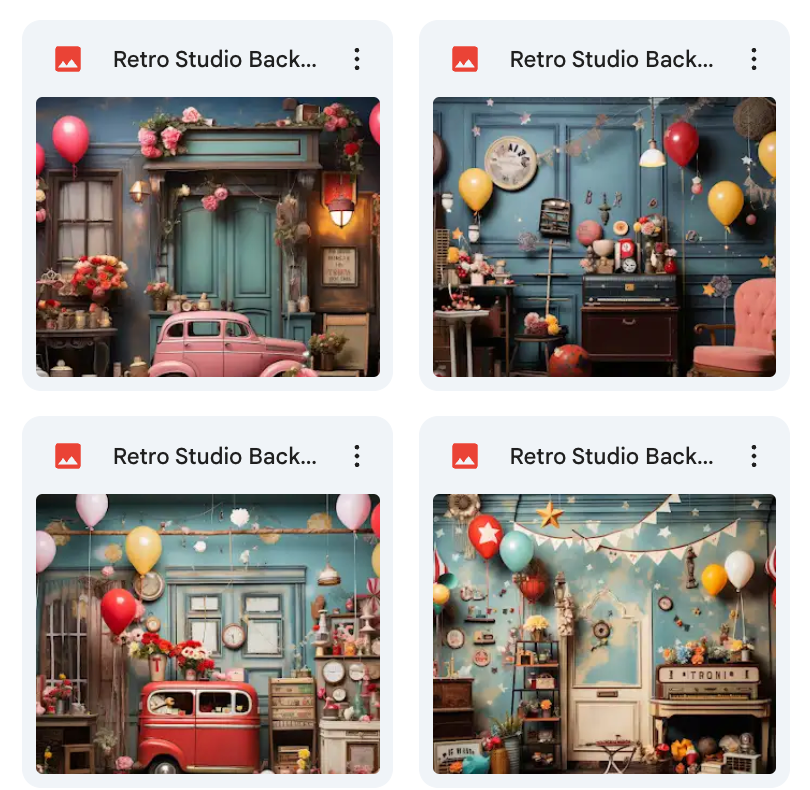Image resolution: width=810 pixels, height=790 pixels.
Task: Open more options for the piano and bunting file
Action: pyautogui.click(x=754, y=456)
